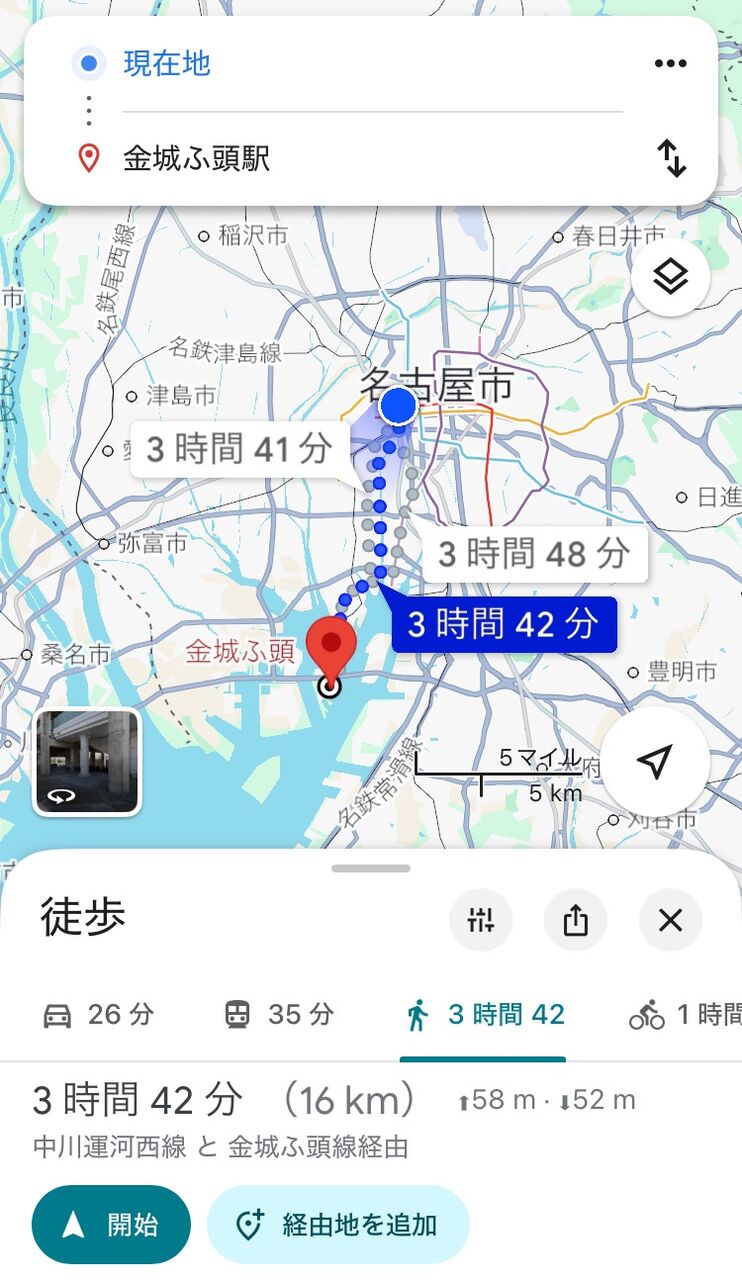Open route options filter

click(x=481, y=919)
